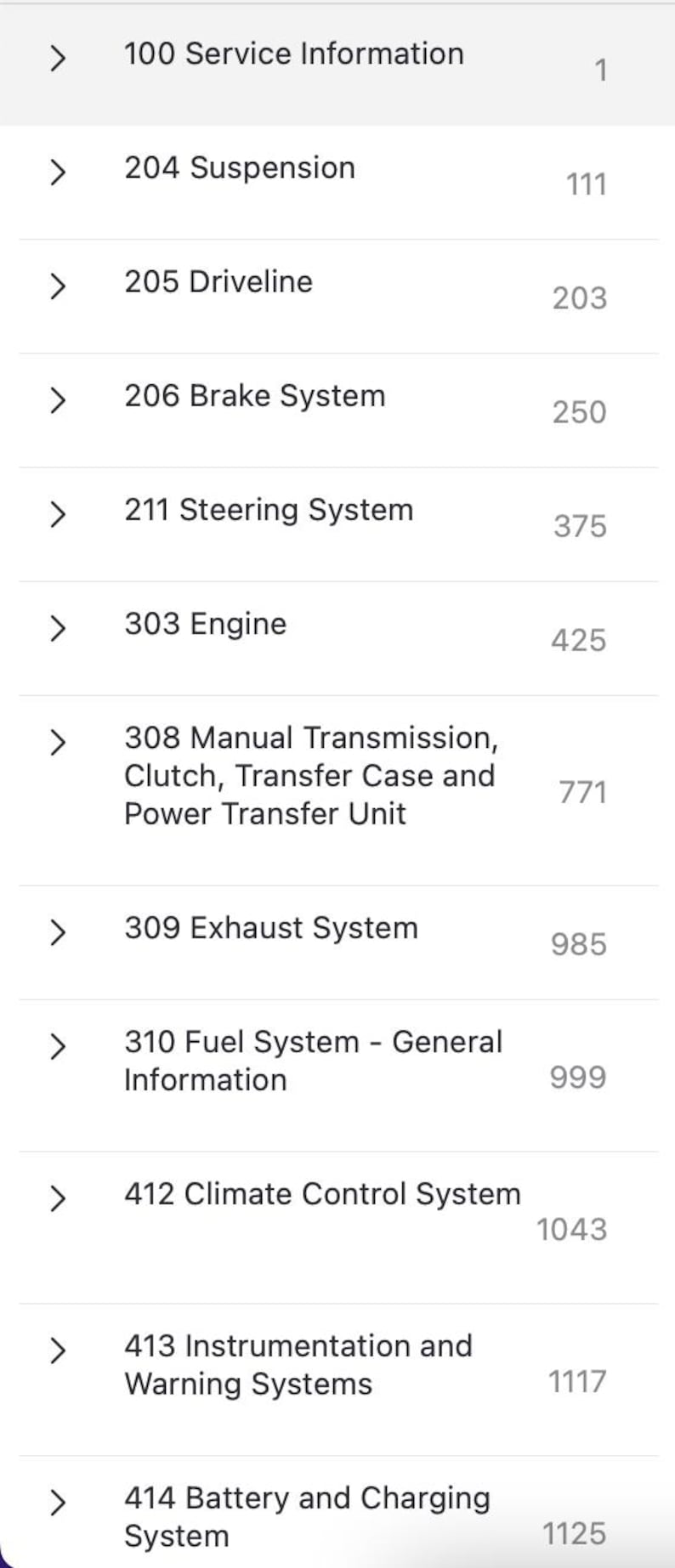Expand the 414 Battery and Charging System section
This screenshot has height=1568, width=675.
(59, 1503)
